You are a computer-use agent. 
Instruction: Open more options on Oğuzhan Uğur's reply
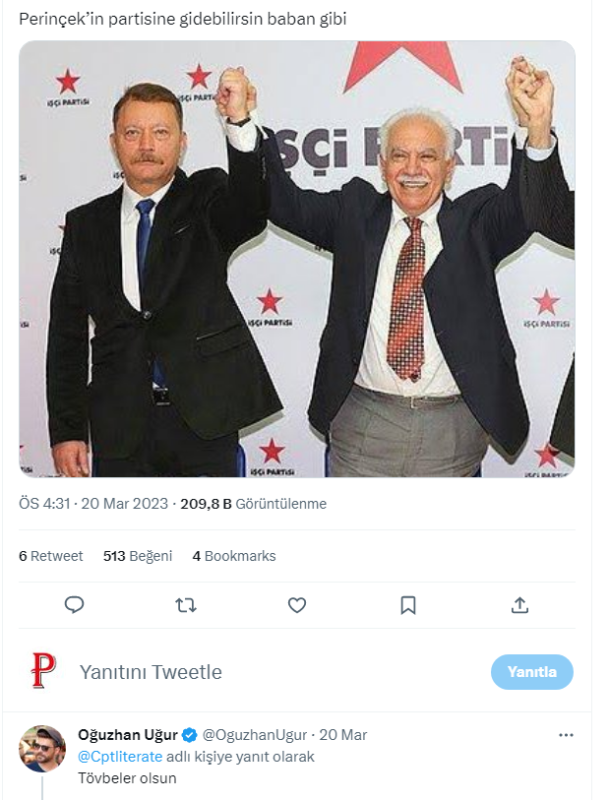[566, 735]
